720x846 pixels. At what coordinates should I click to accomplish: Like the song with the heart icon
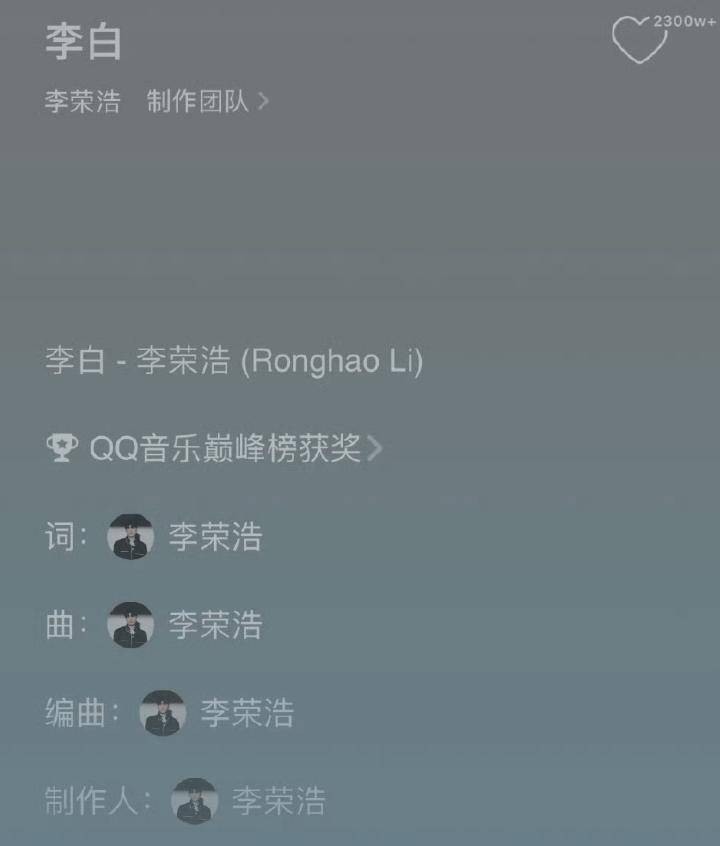tap(639, 41)
